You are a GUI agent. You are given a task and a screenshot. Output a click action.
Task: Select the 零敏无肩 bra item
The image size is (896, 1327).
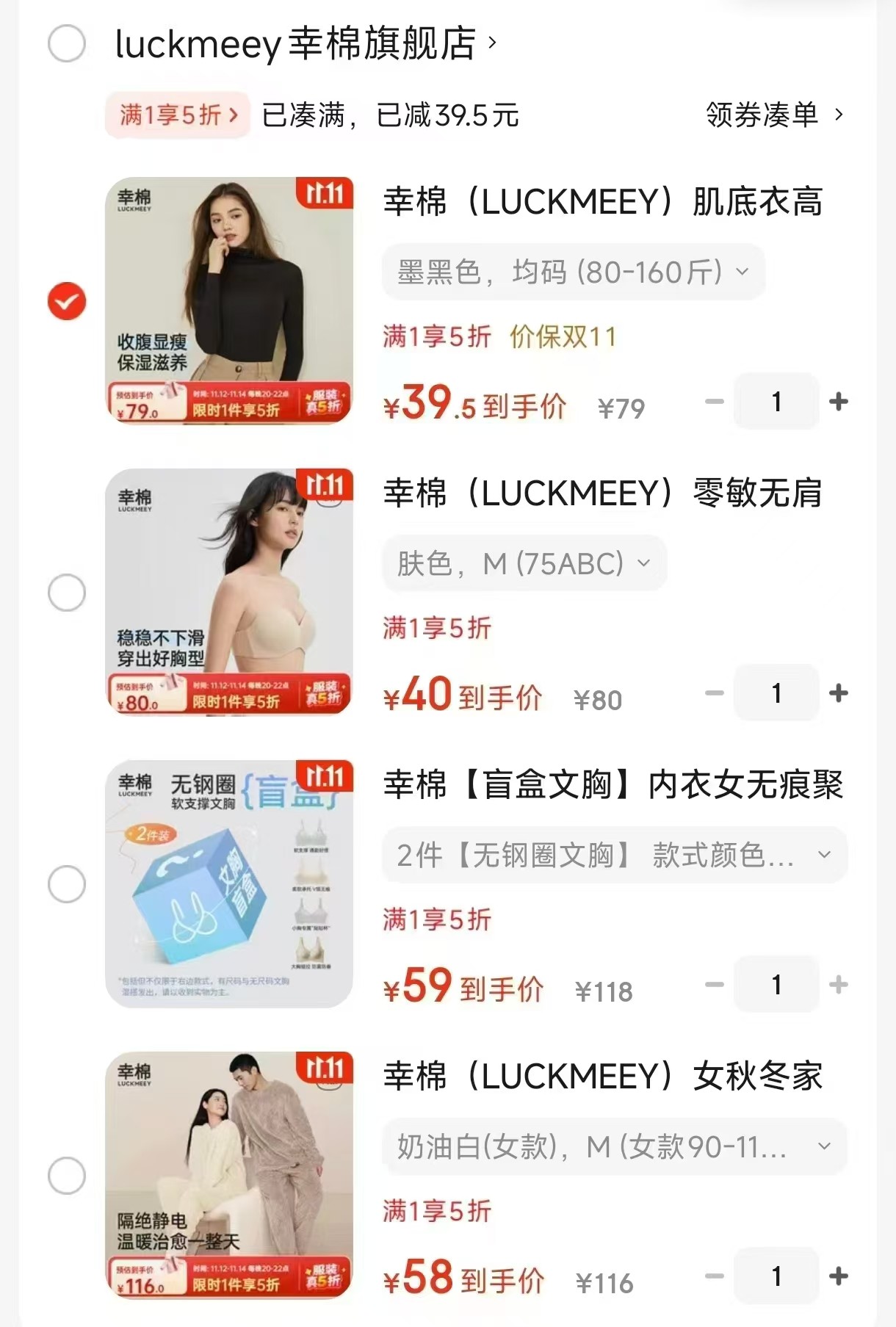click(x=67, y=593)
